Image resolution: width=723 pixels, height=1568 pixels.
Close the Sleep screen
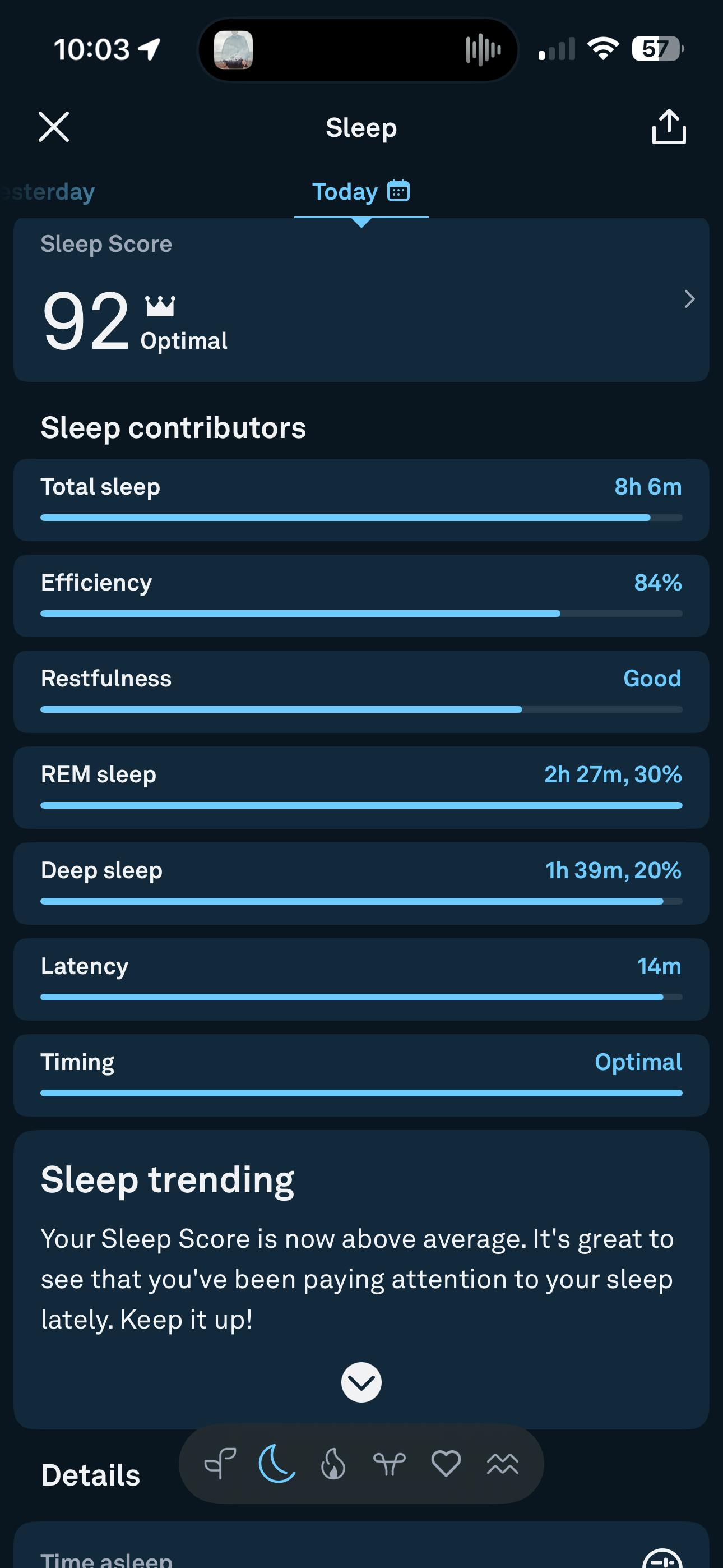[x=54, y=127]
